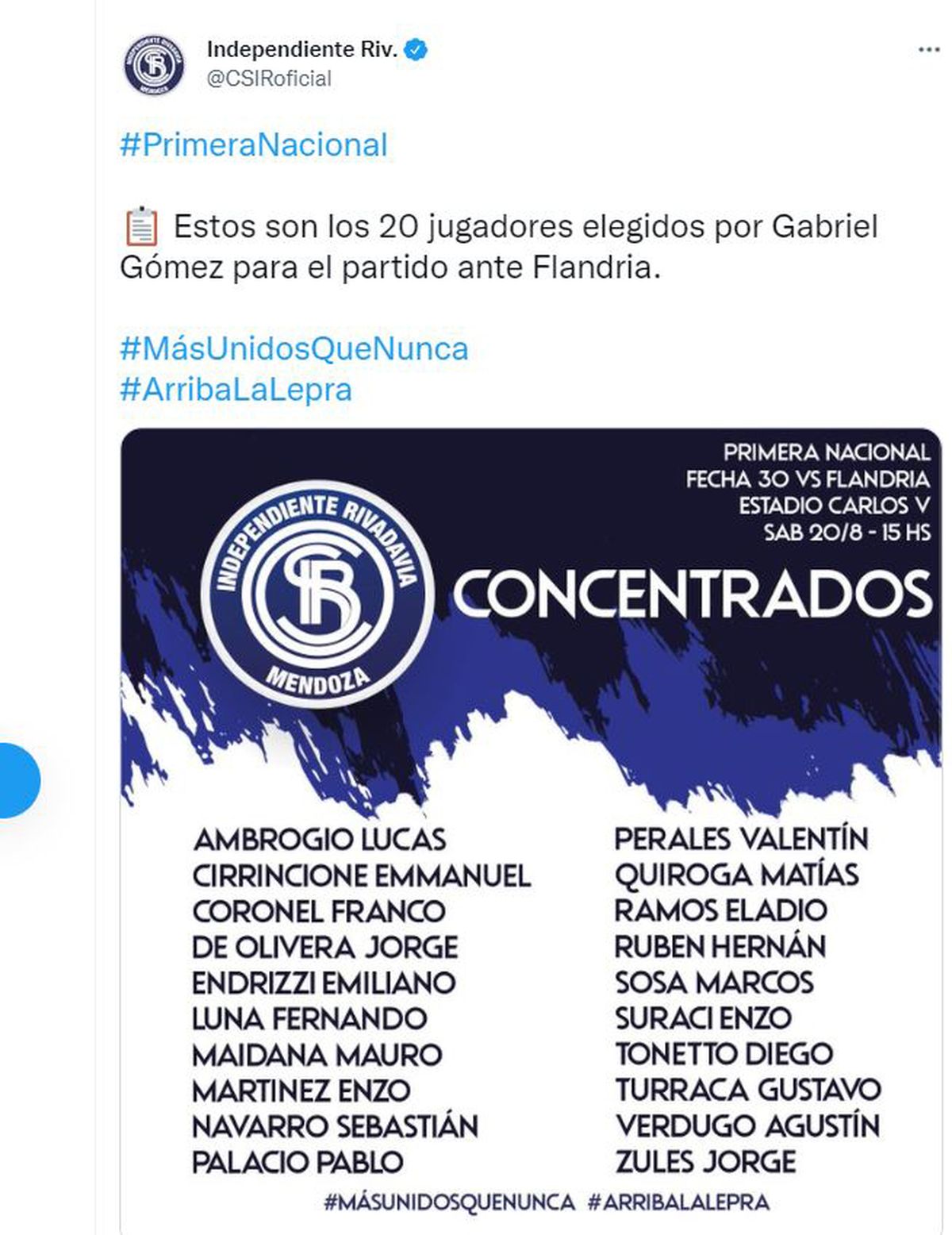Open the tweet's overflow menu
This screenshot has width=952, height=1235.
928,50
